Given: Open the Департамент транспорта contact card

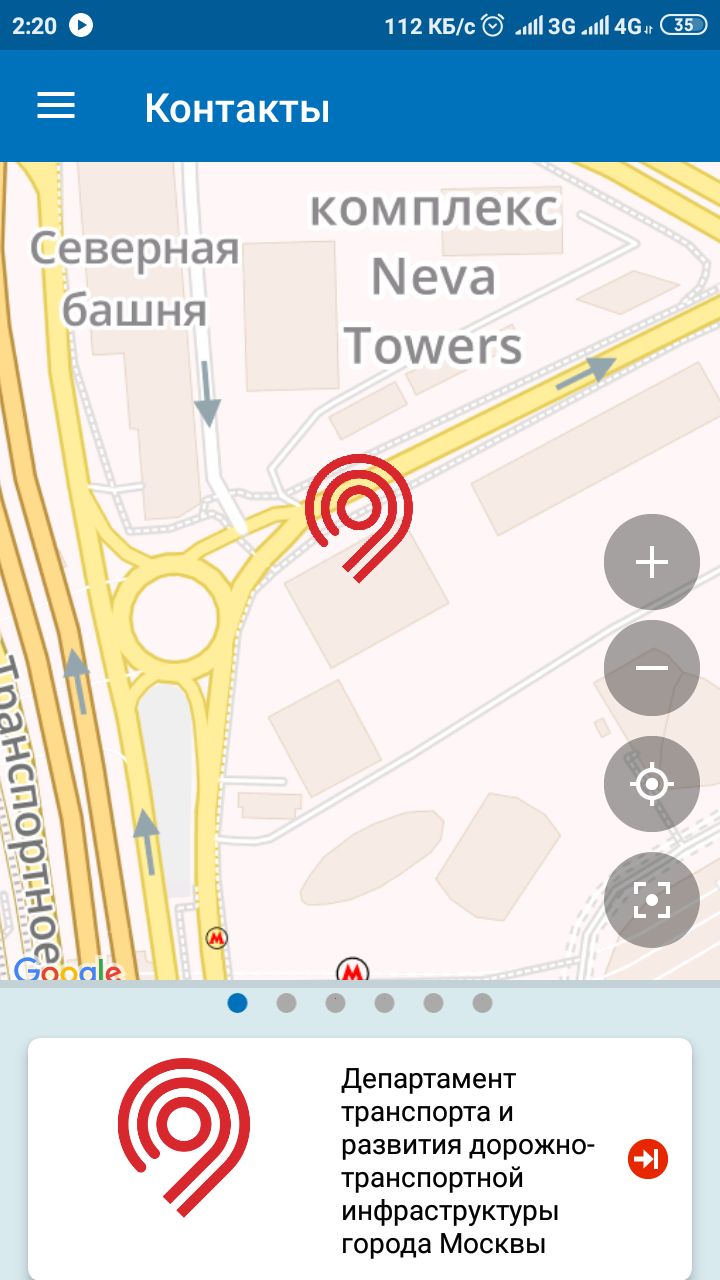Looking at the screenshot, I should (360, 1159).
